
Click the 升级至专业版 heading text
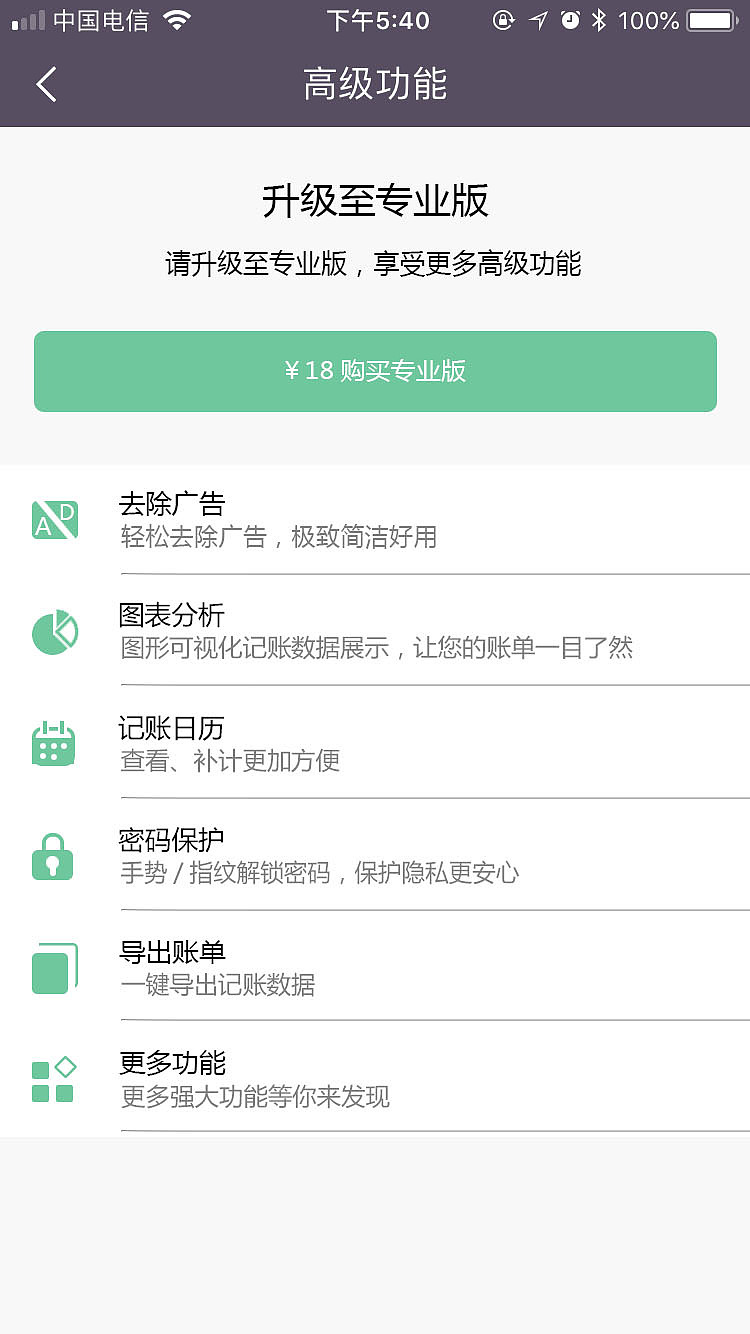pyautogui.click(x=375, y=200)
